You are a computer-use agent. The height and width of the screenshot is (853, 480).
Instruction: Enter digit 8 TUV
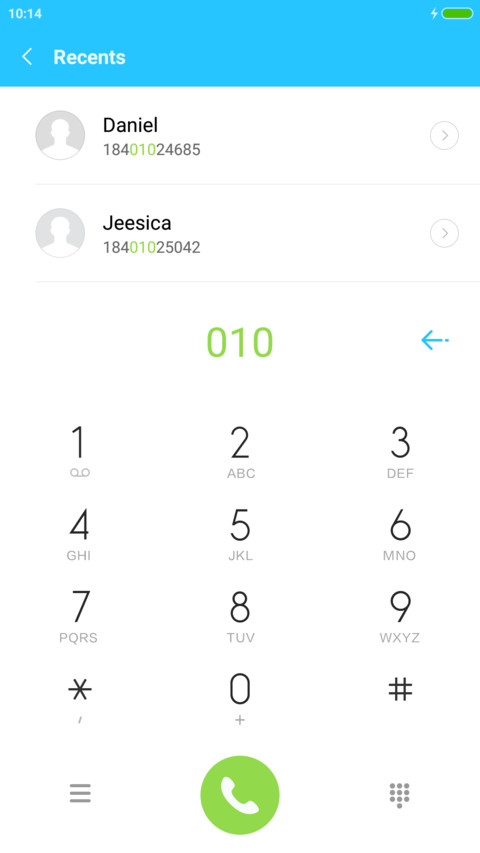(240, 616)
